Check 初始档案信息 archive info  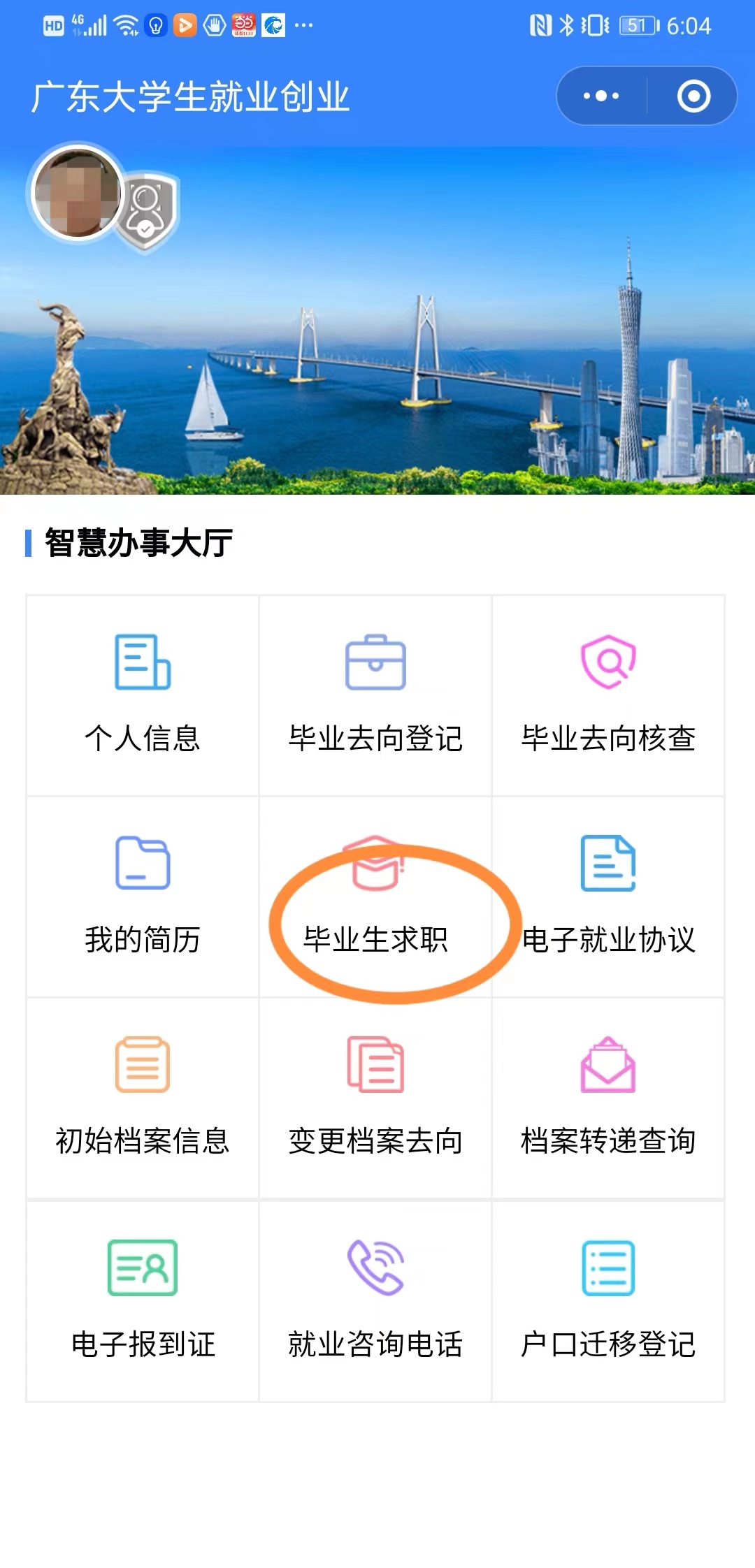[x=143, y=1098]
